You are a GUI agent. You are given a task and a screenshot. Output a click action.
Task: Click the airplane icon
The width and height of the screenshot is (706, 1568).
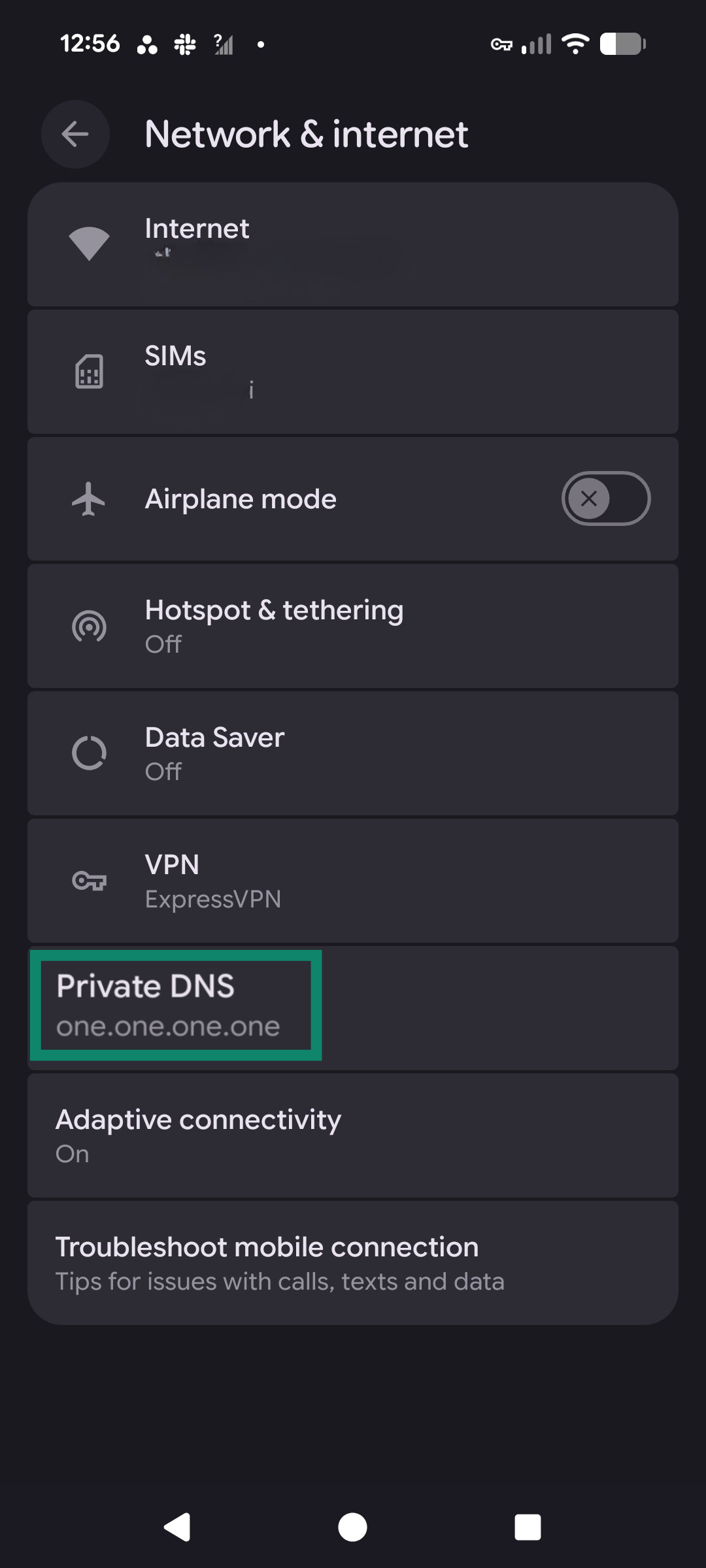90,498
